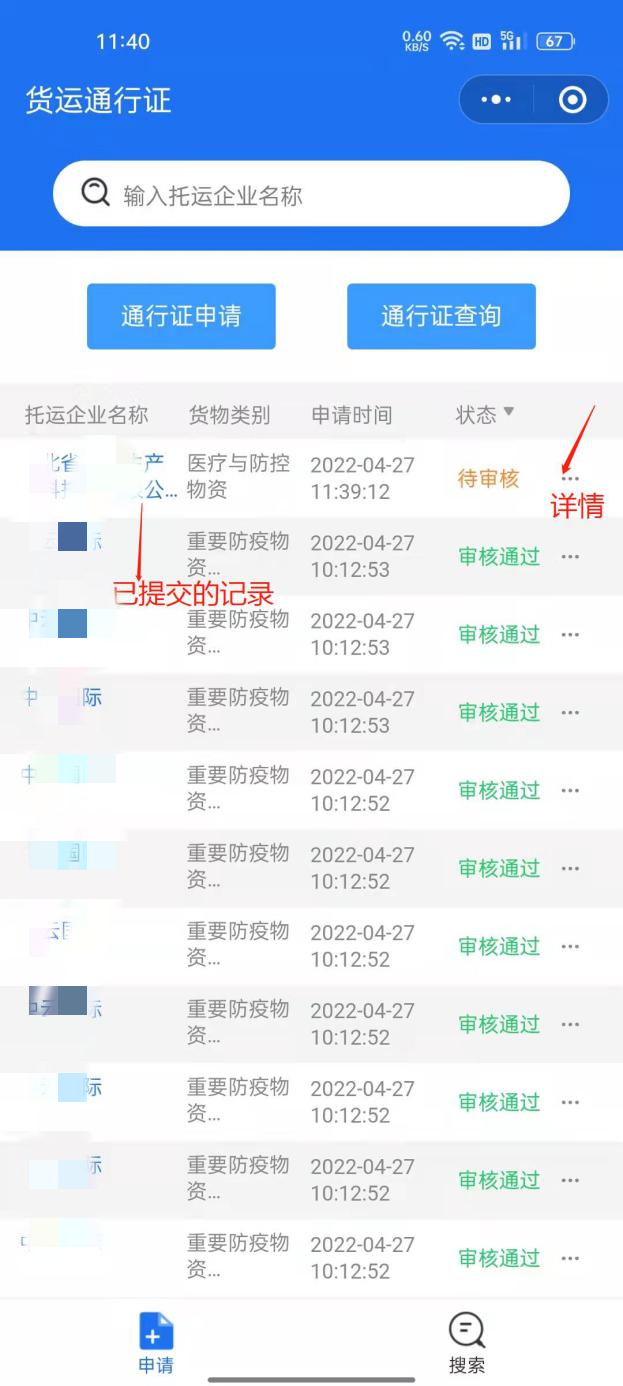Screen dimensions: 623x1386
Task: Tap the 输入托运企业名称 search field
Action: pyautogui.click(x=311, y=194)
